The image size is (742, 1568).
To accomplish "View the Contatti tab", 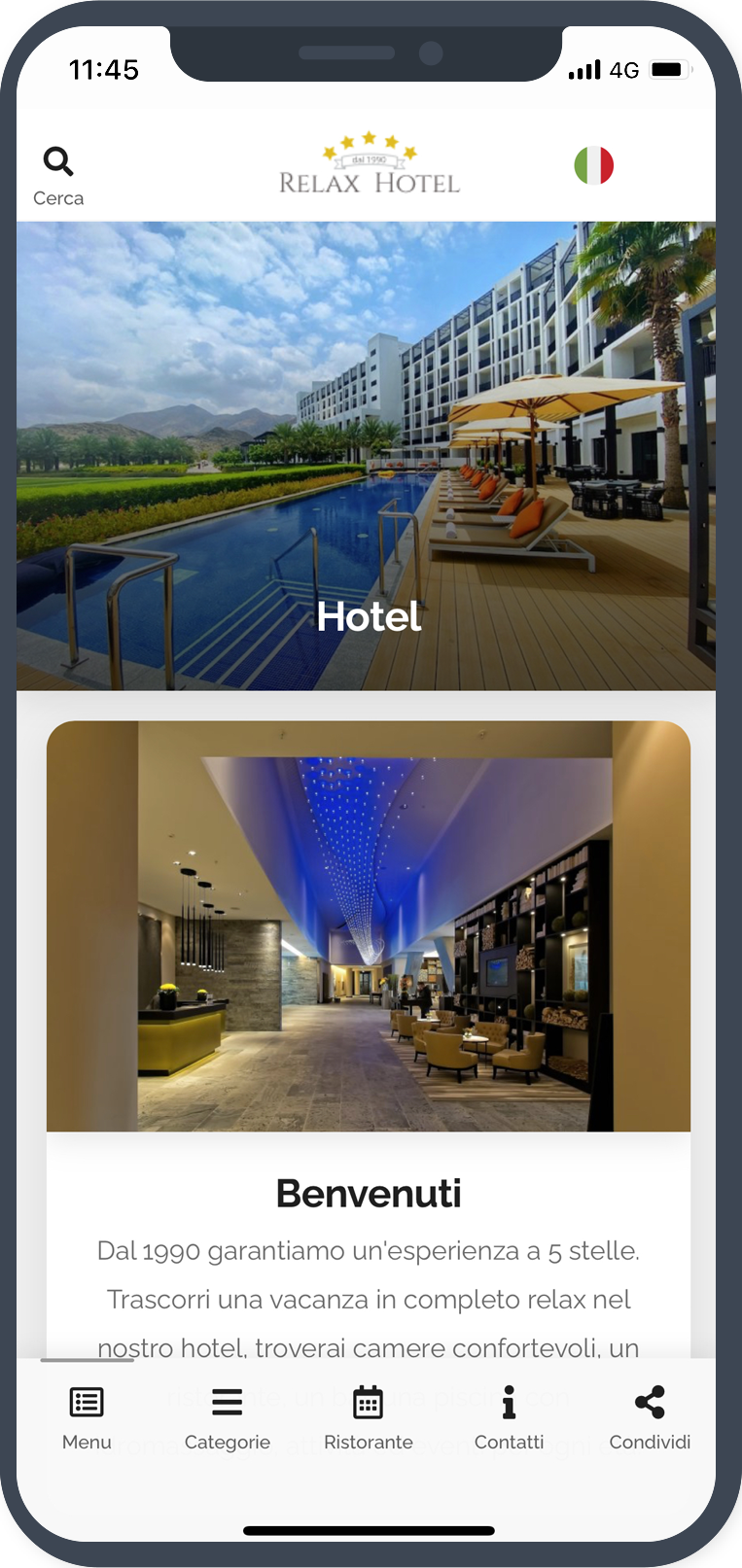I will click(x=509, y=1417).
